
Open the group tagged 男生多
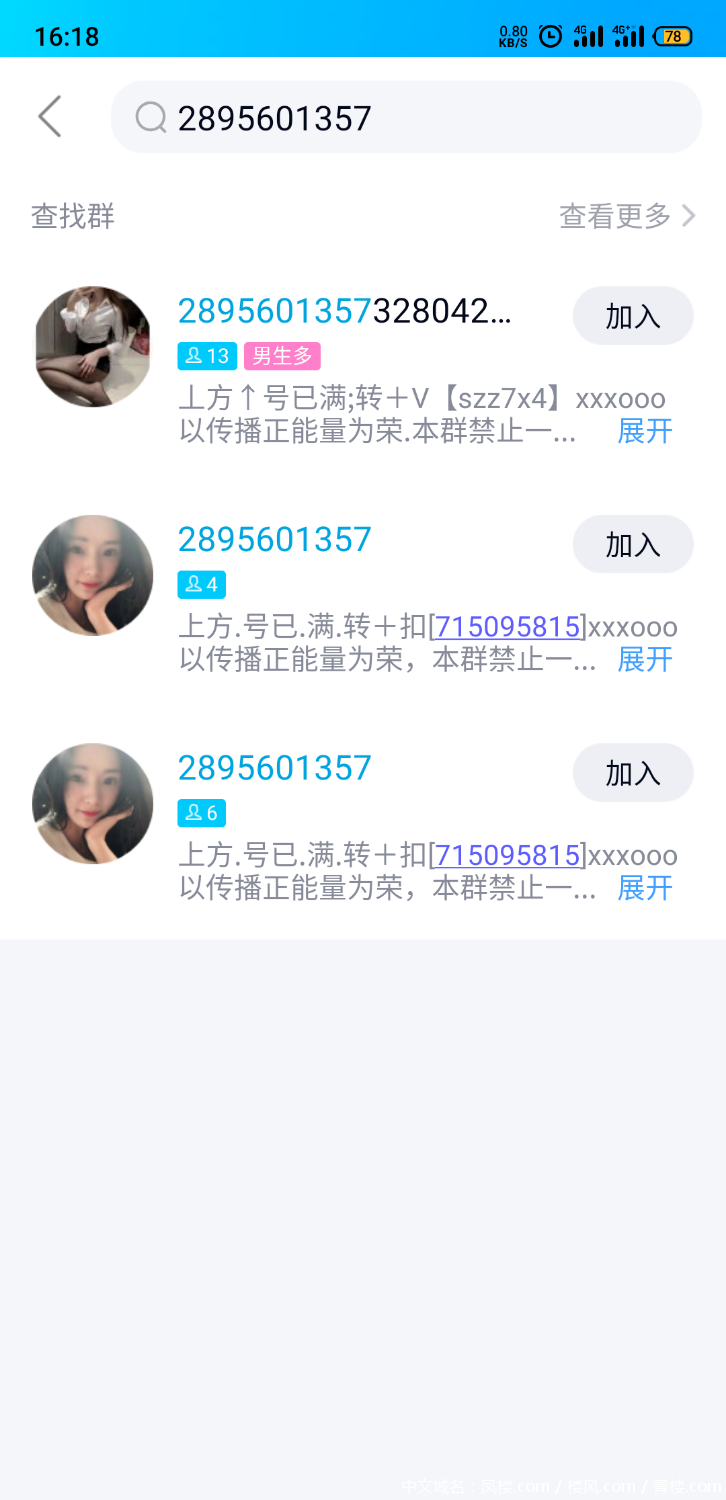(344, 312)
